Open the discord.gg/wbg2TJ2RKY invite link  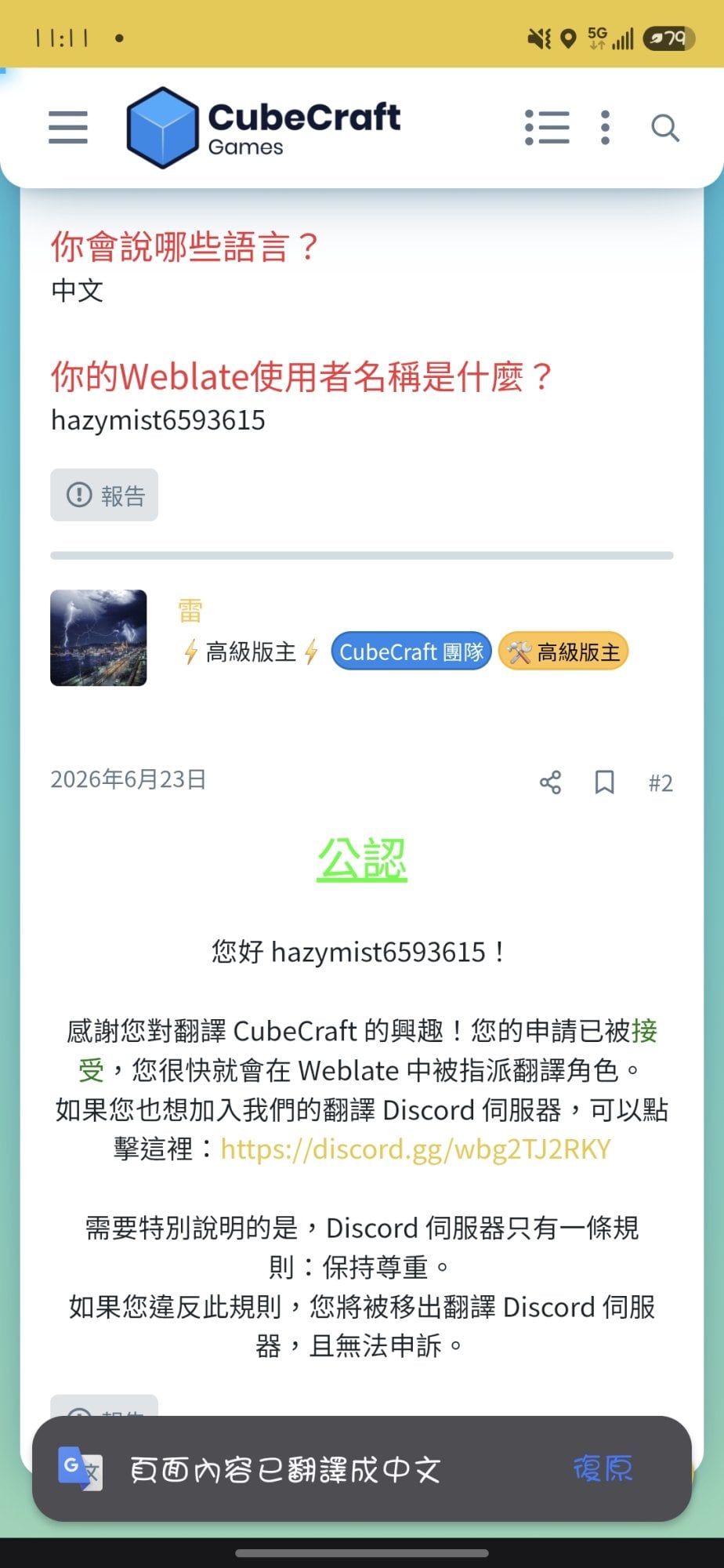click(415, 1149)
